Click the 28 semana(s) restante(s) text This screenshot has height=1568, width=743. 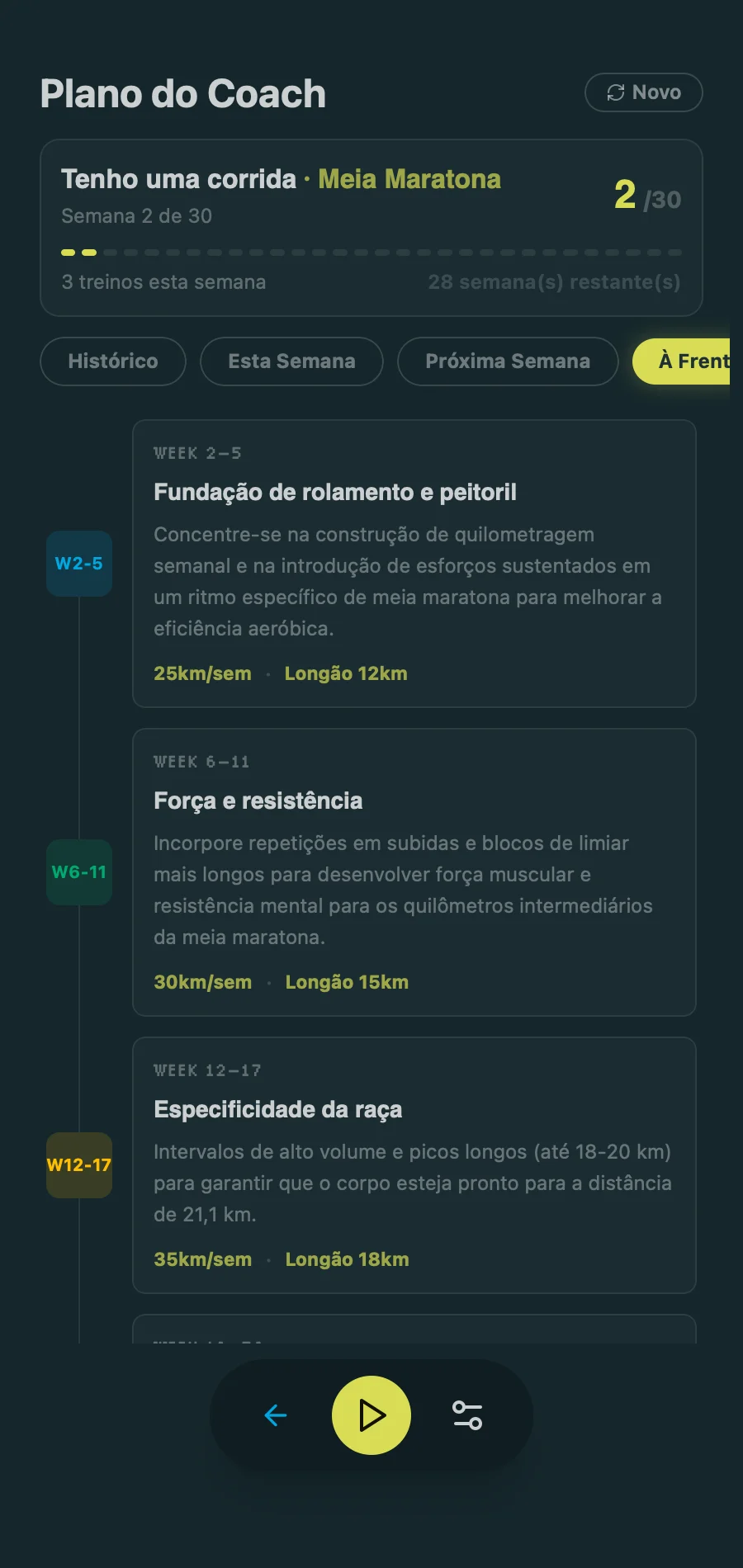[554, 281]
